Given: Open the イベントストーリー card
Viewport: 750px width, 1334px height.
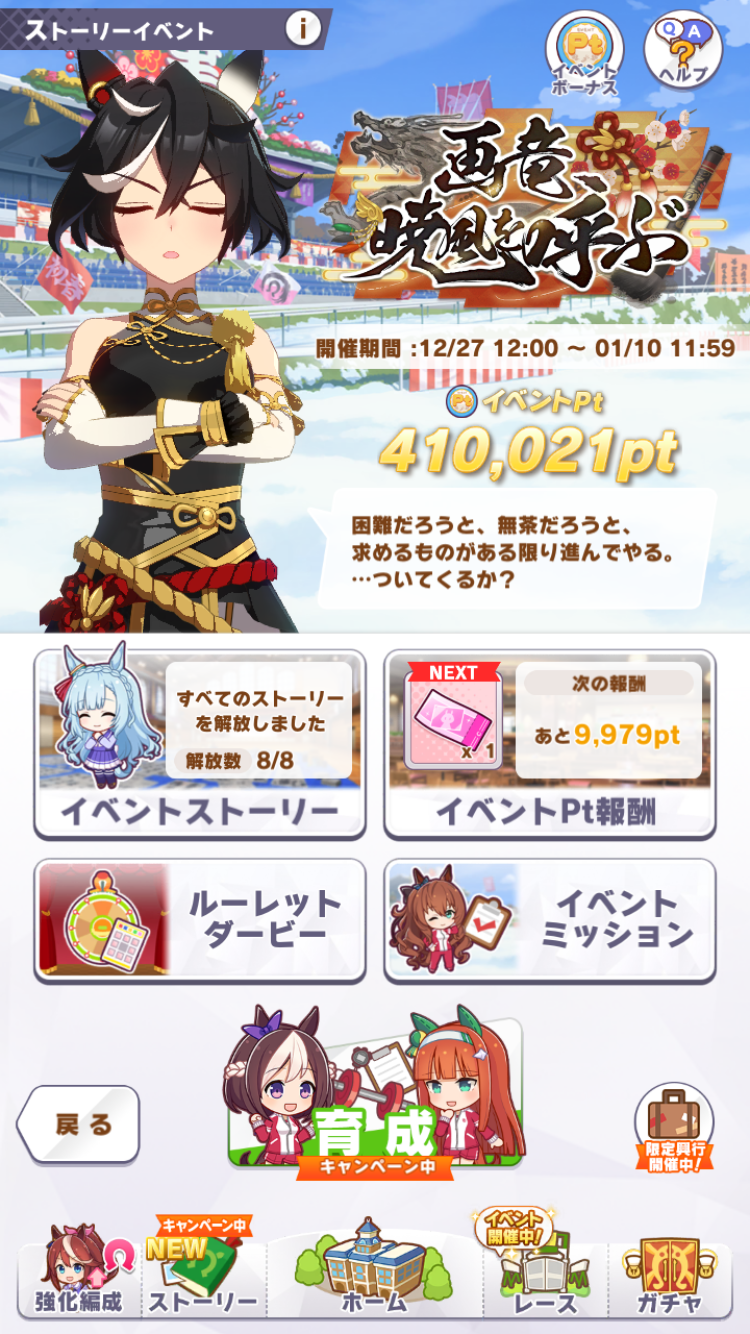Looking at the screenshot, I should [200, 744].
